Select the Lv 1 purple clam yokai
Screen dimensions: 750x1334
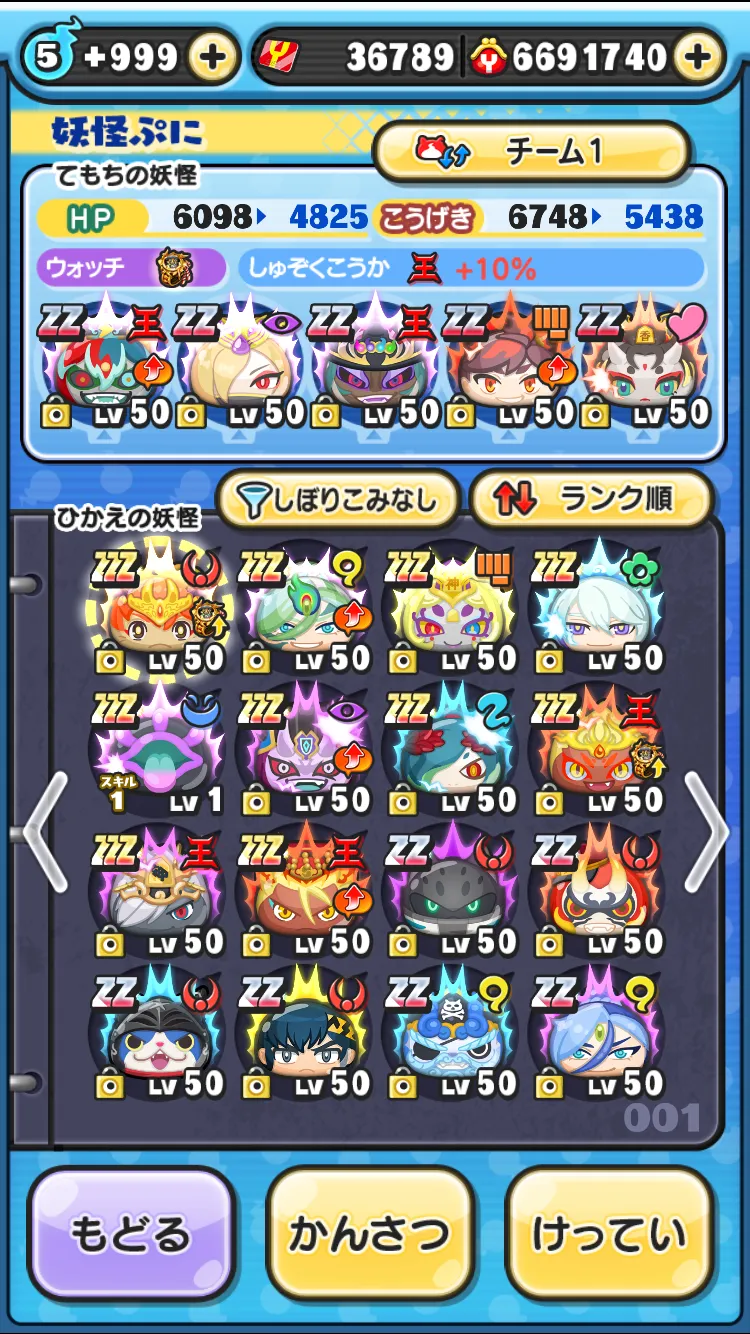pos(160,752)
